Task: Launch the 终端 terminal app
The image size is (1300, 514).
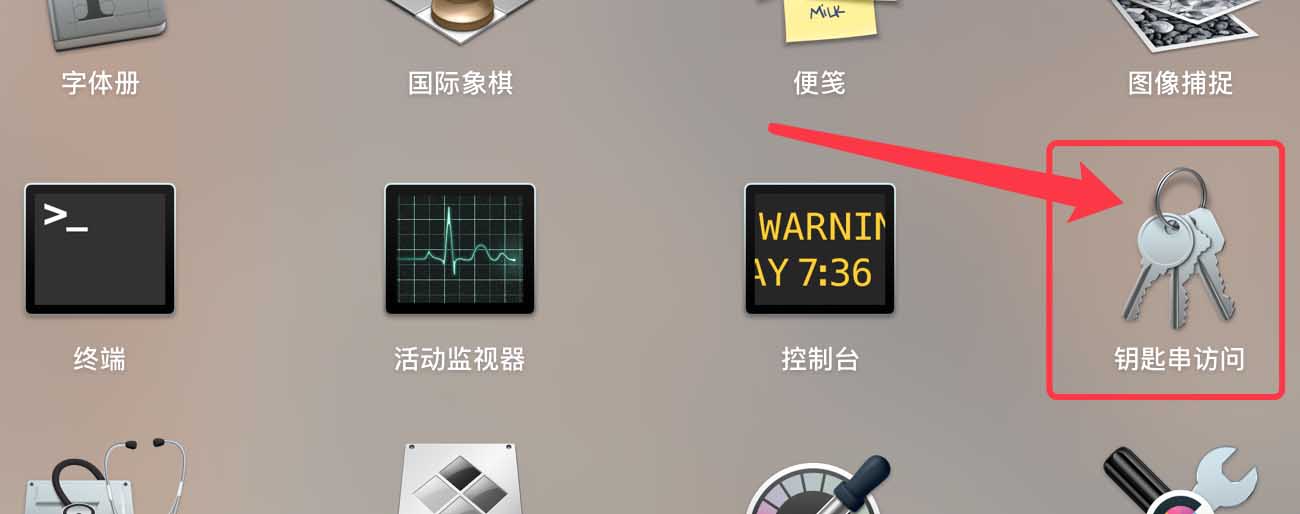Action: (100, 250)
